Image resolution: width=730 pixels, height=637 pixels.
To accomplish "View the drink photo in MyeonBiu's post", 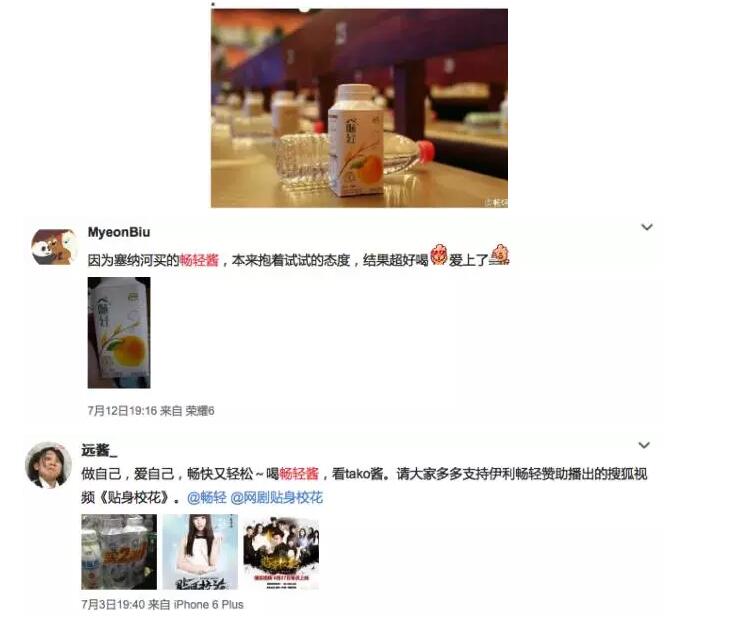I will tap(119, 332).
